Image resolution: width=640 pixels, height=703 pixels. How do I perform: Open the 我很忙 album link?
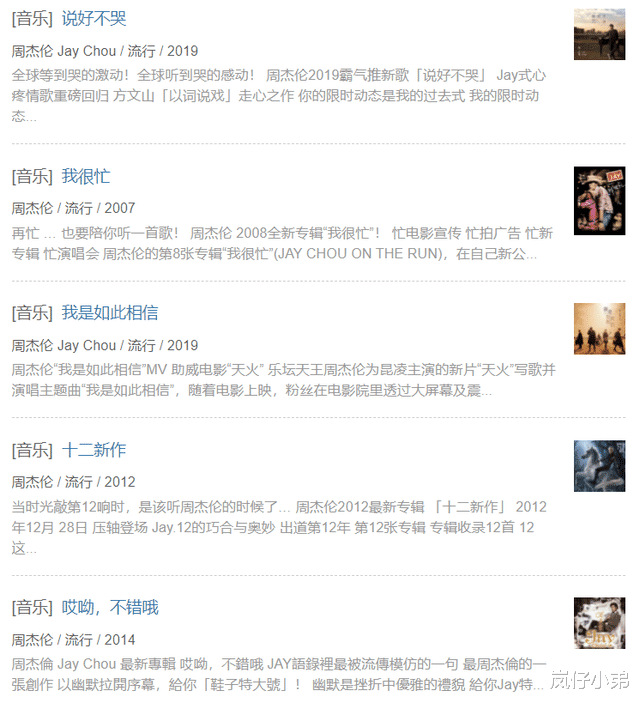point(86,177)
